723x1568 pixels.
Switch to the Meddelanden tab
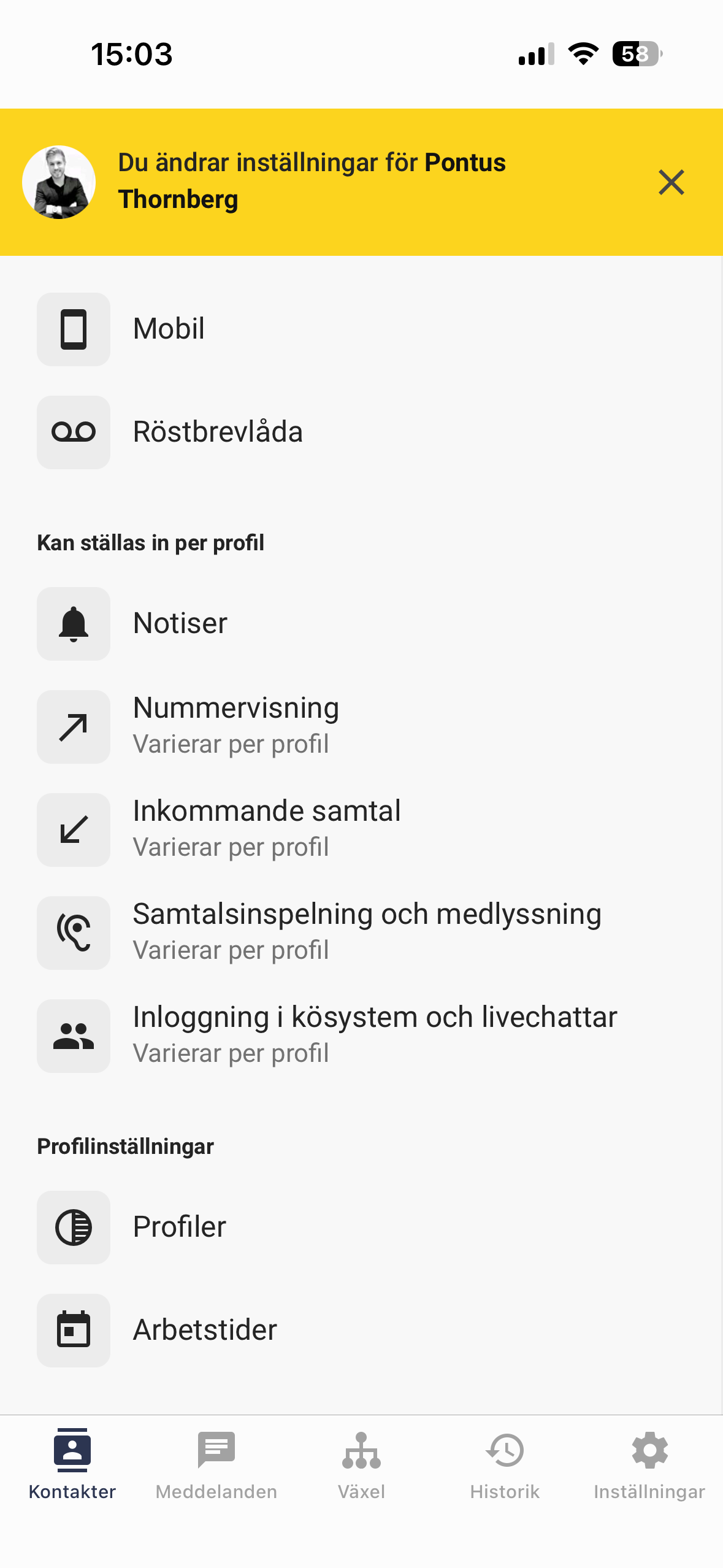[216, 1464]
